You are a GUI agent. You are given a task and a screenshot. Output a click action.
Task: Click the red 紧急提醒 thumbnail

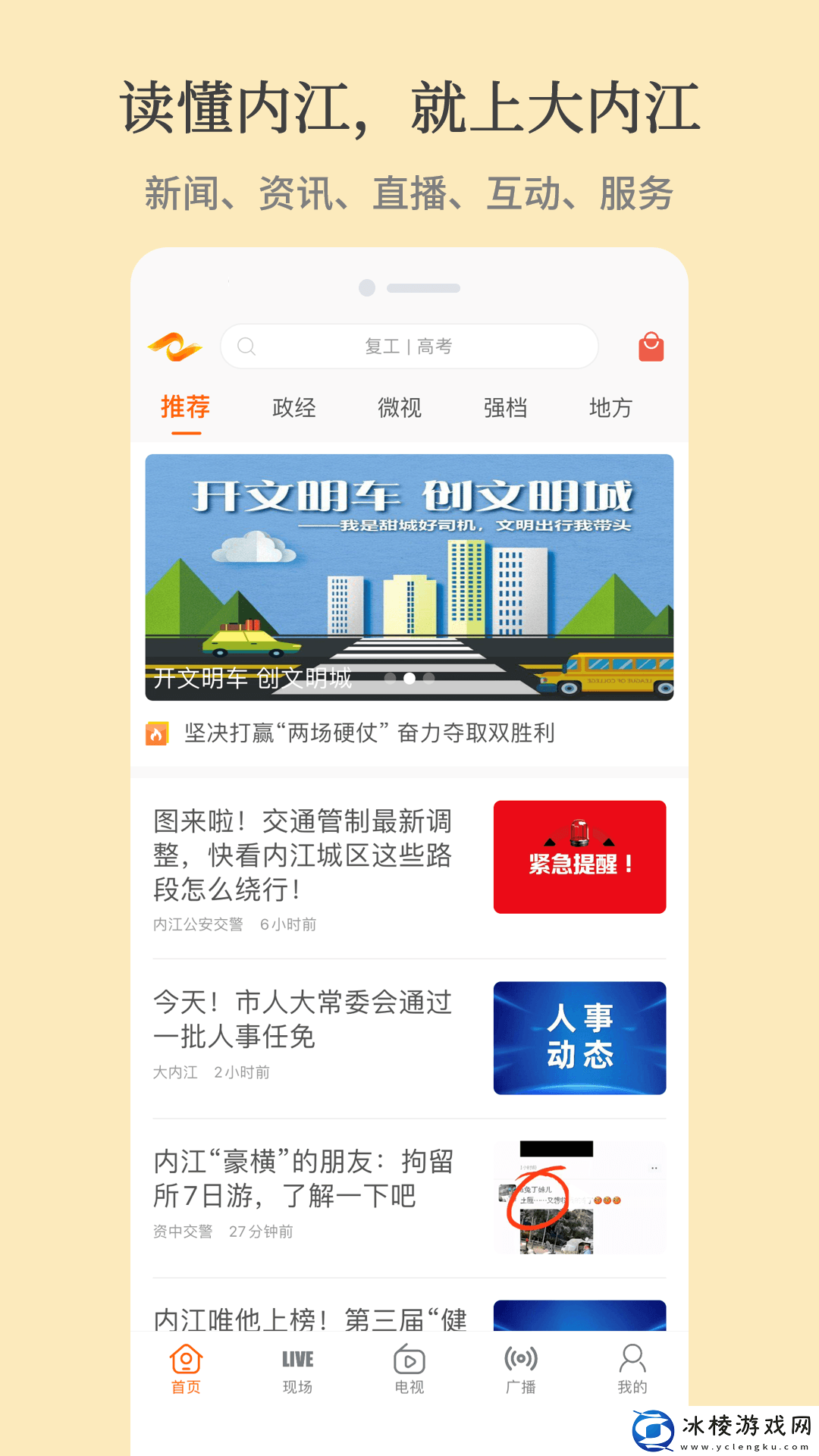(x=579, y=856)
